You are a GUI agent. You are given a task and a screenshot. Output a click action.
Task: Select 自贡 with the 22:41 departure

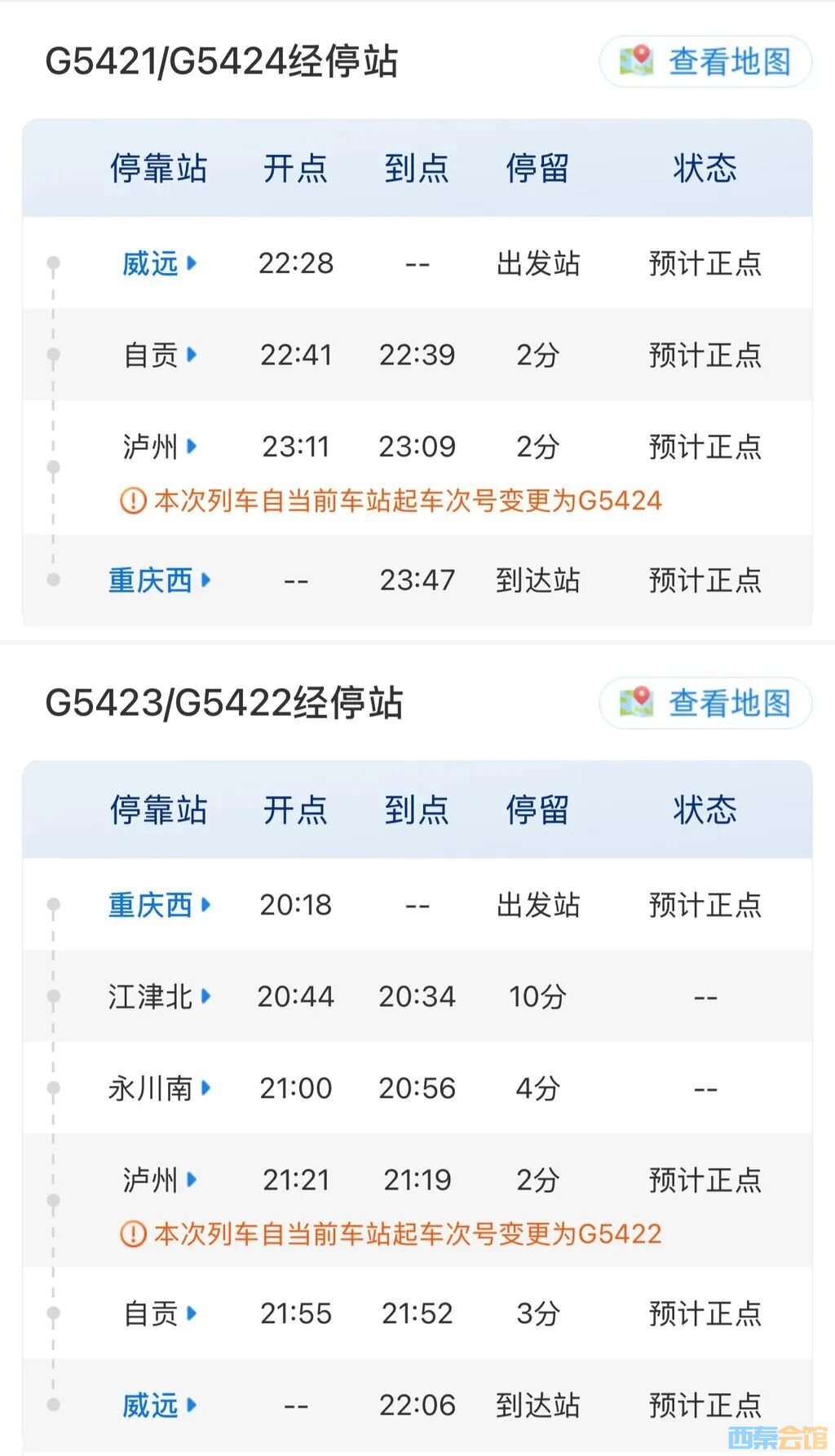(159, 355)
